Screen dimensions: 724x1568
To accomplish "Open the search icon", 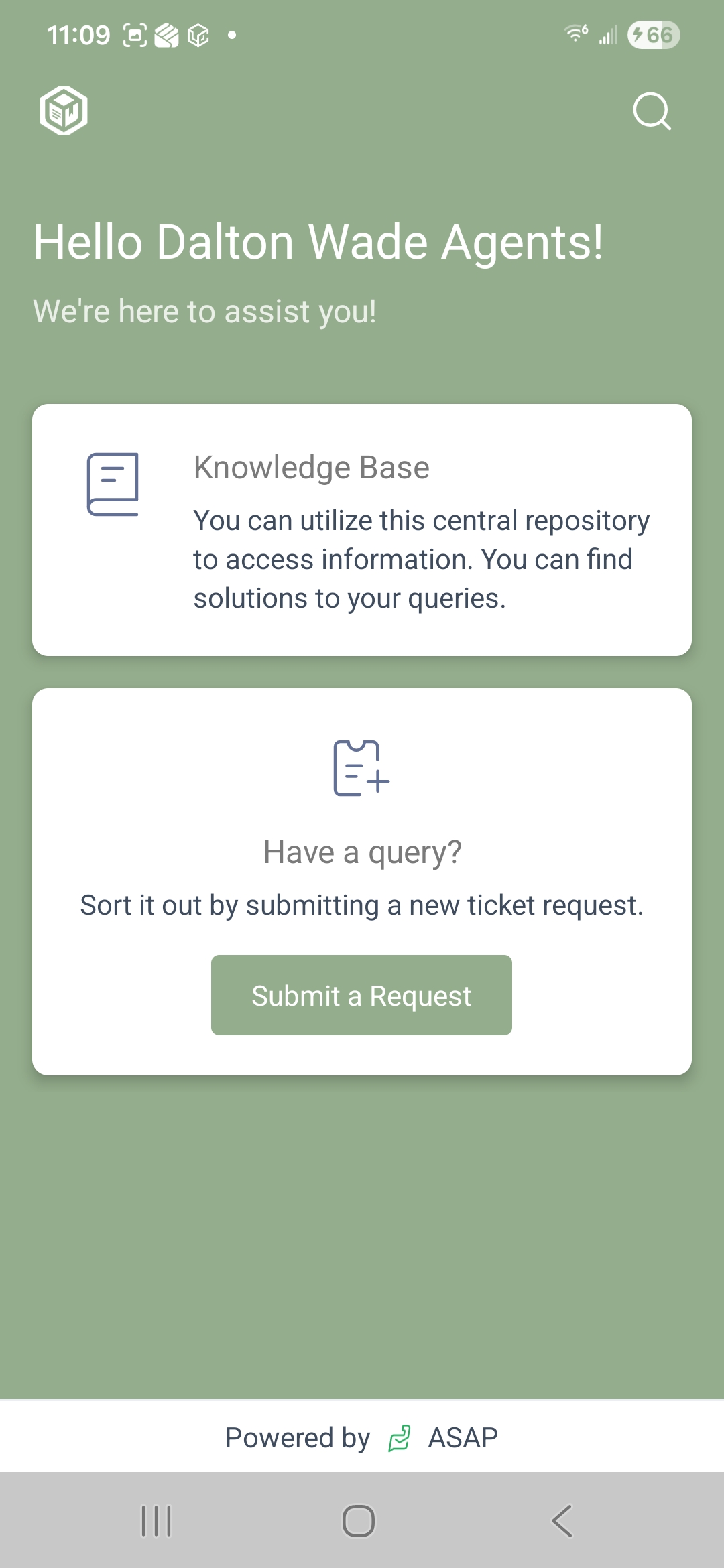I will [652, 111].
